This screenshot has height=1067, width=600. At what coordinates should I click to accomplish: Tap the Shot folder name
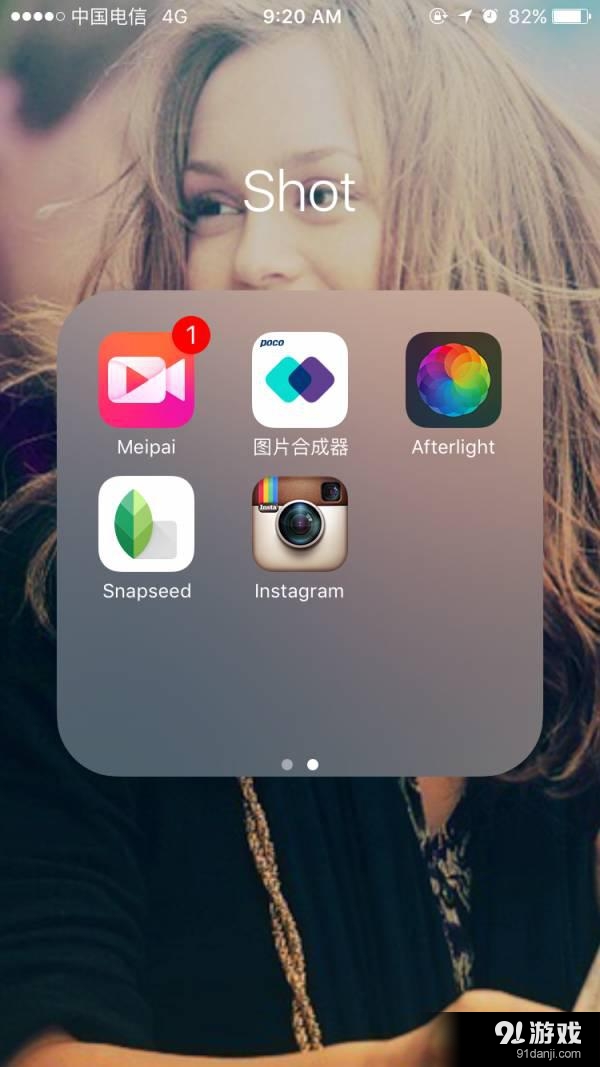pyautogui.click(x=300, y=192)
